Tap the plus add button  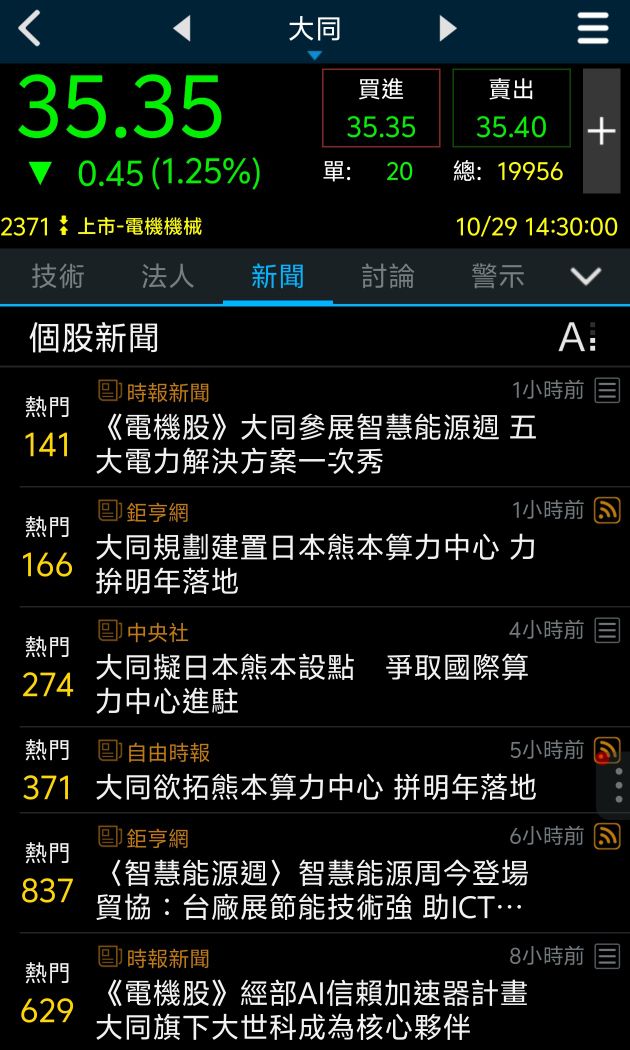click(x=601, y=131)
